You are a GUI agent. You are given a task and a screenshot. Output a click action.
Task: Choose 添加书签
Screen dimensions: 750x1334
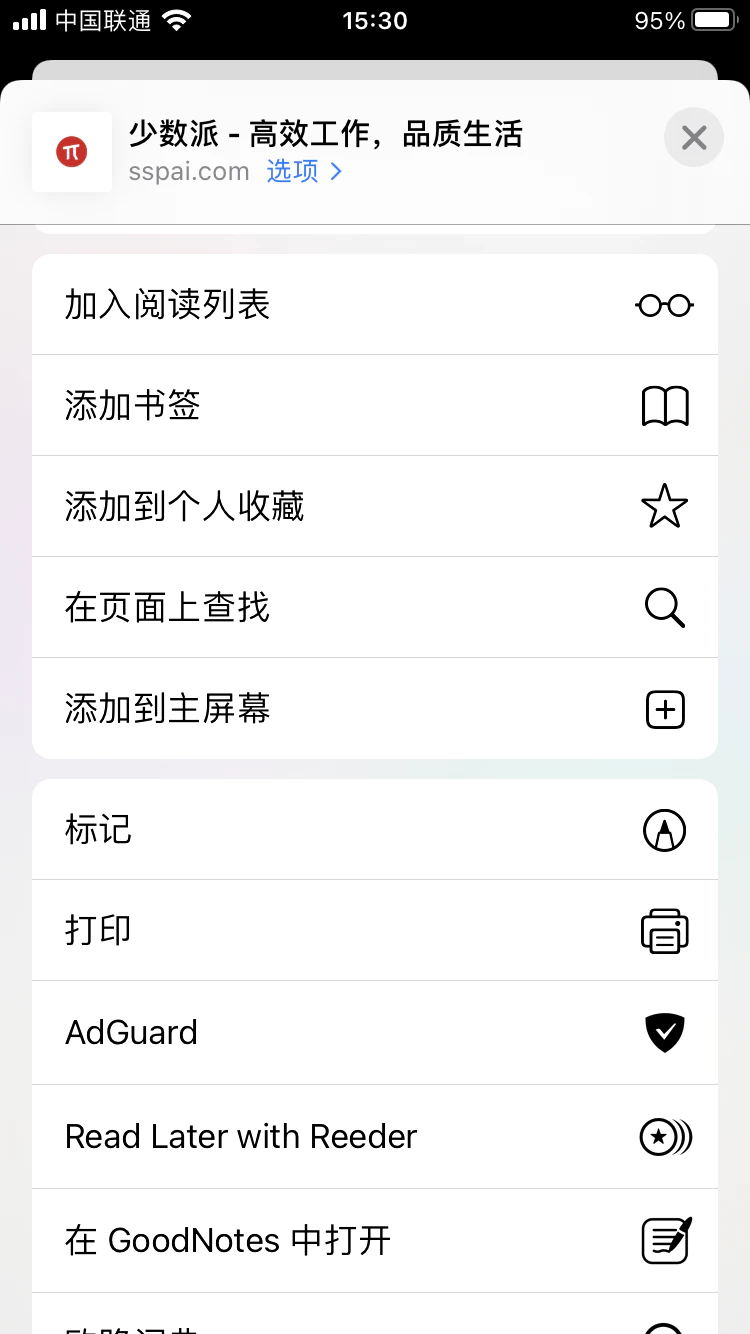[374, 406]
